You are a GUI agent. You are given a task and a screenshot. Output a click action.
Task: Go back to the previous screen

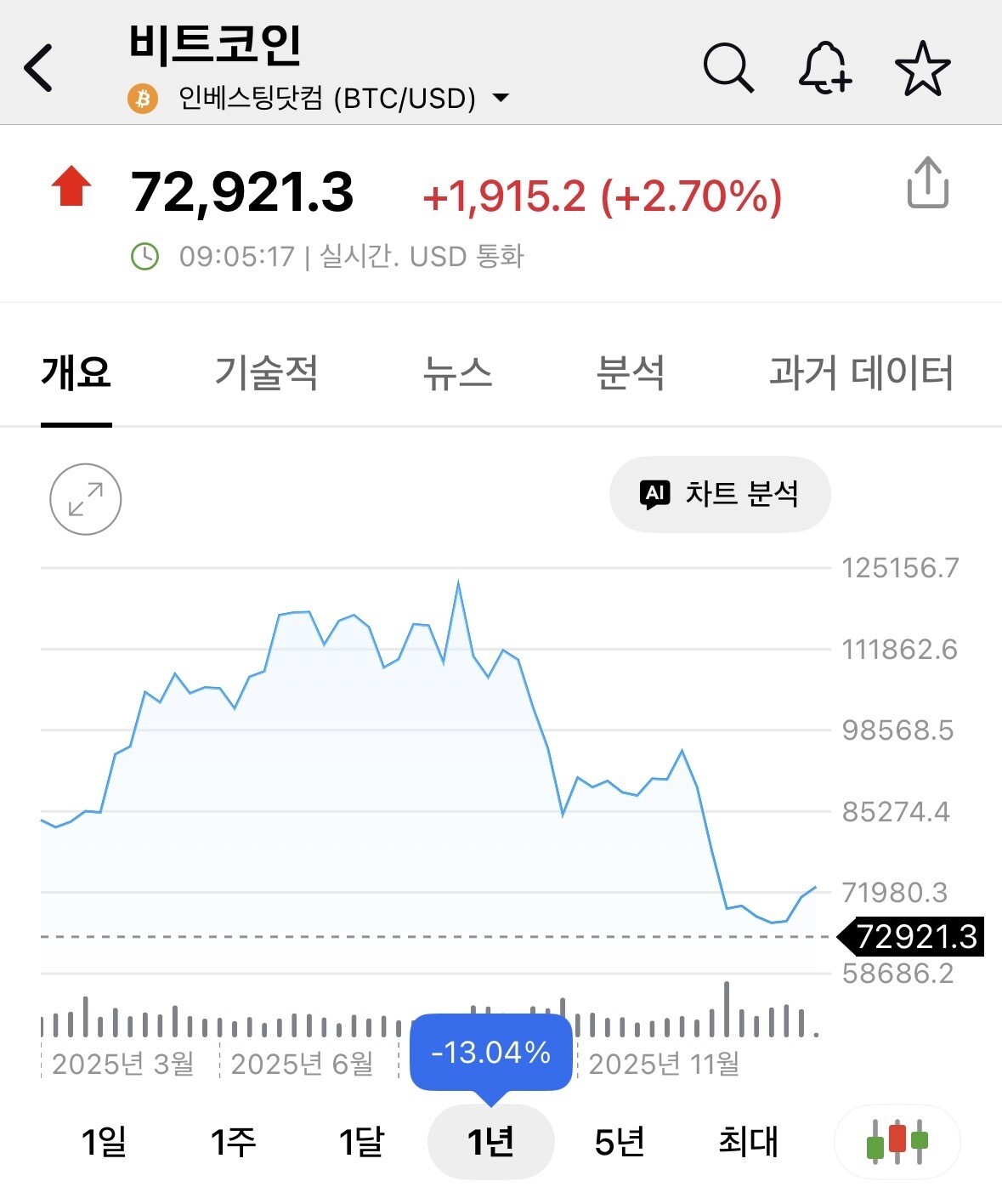point(39,68)
